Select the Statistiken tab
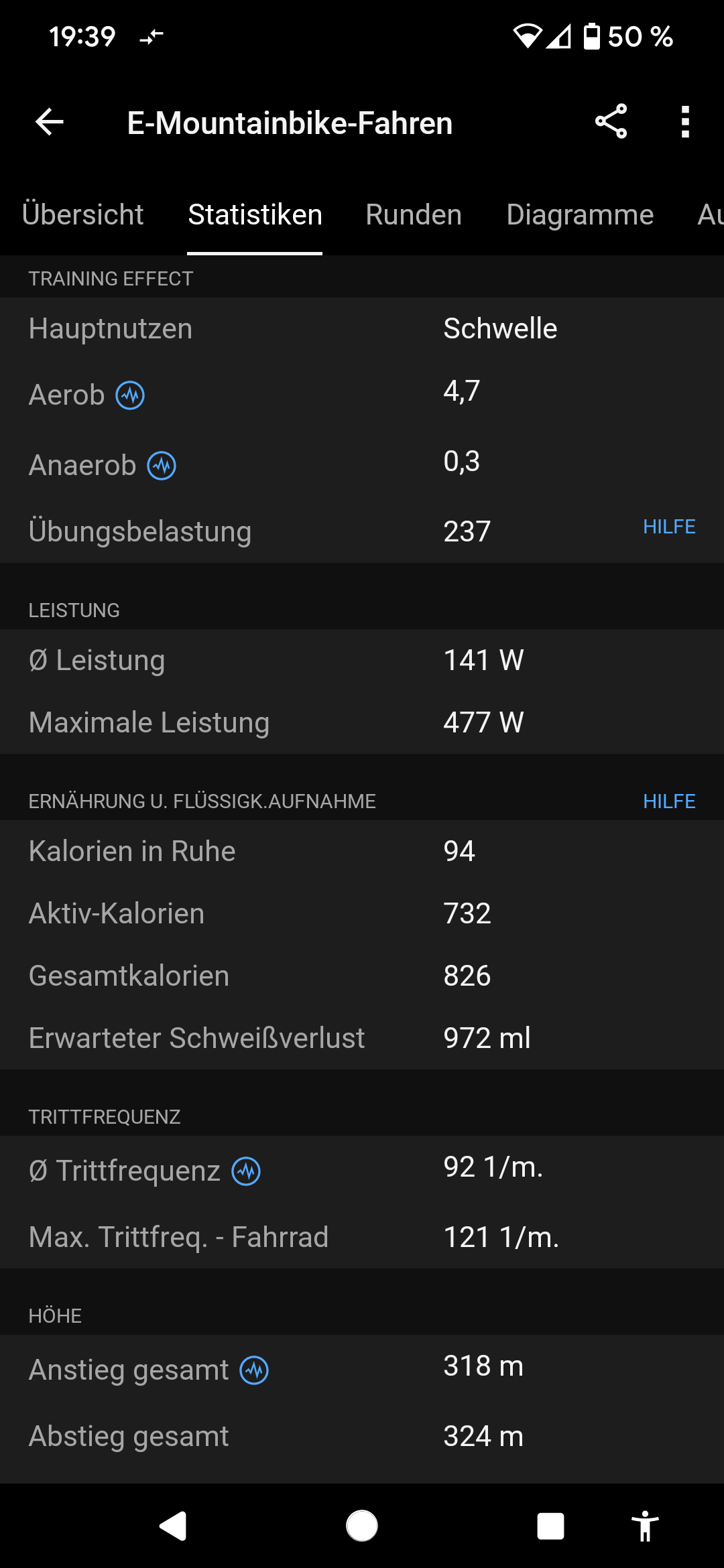Image resolution: width=724 pixels, height=1568 pixels. (255, 214)
